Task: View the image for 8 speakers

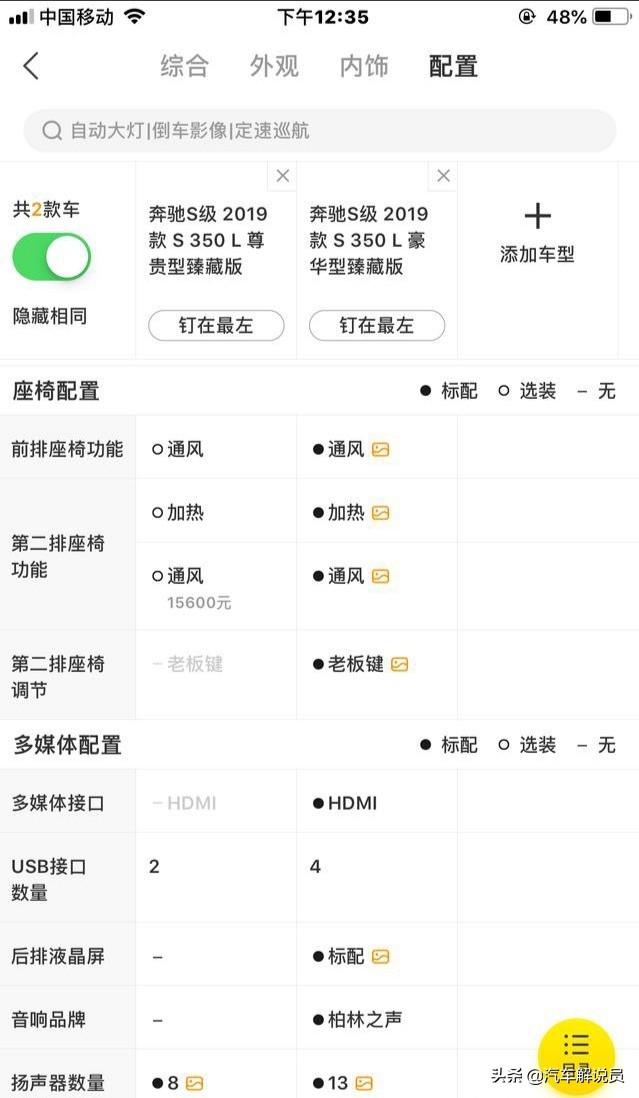Action: (195, 1083)
